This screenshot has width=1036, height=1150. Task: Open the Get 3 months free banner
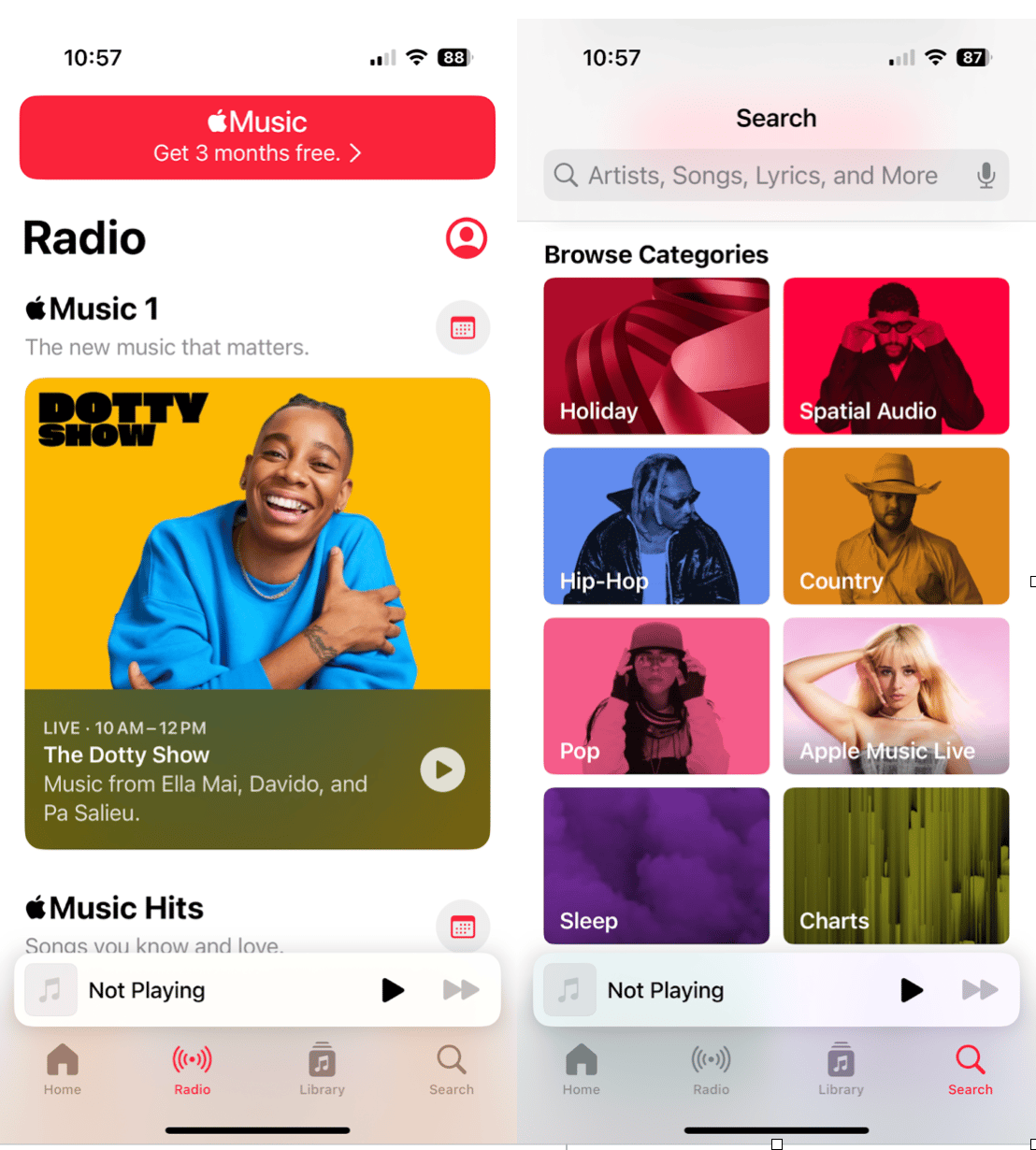click(257, 137)
